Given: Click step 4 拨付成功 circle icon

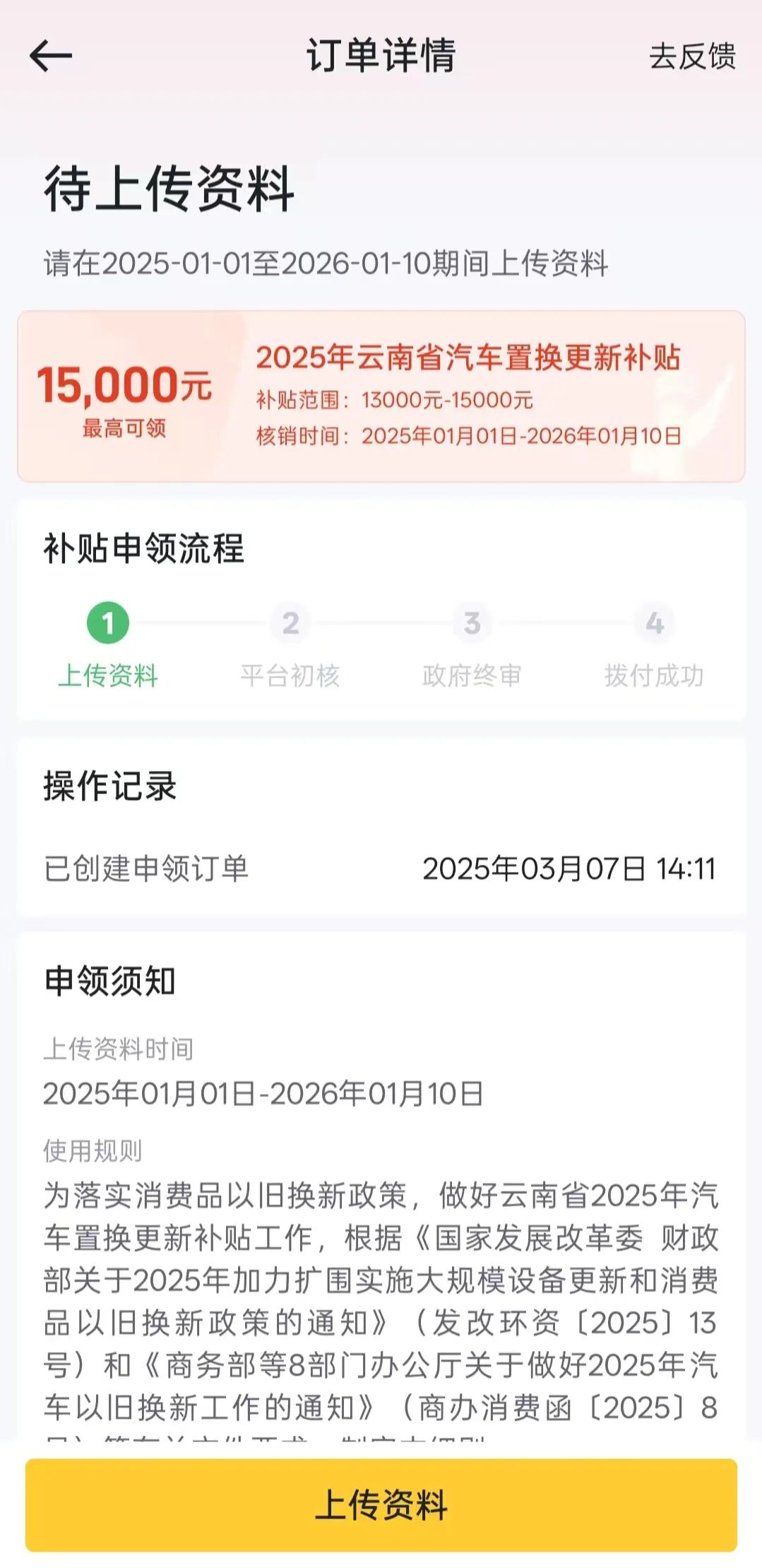Looking at the screenshot, I should (x=655, y=623).
